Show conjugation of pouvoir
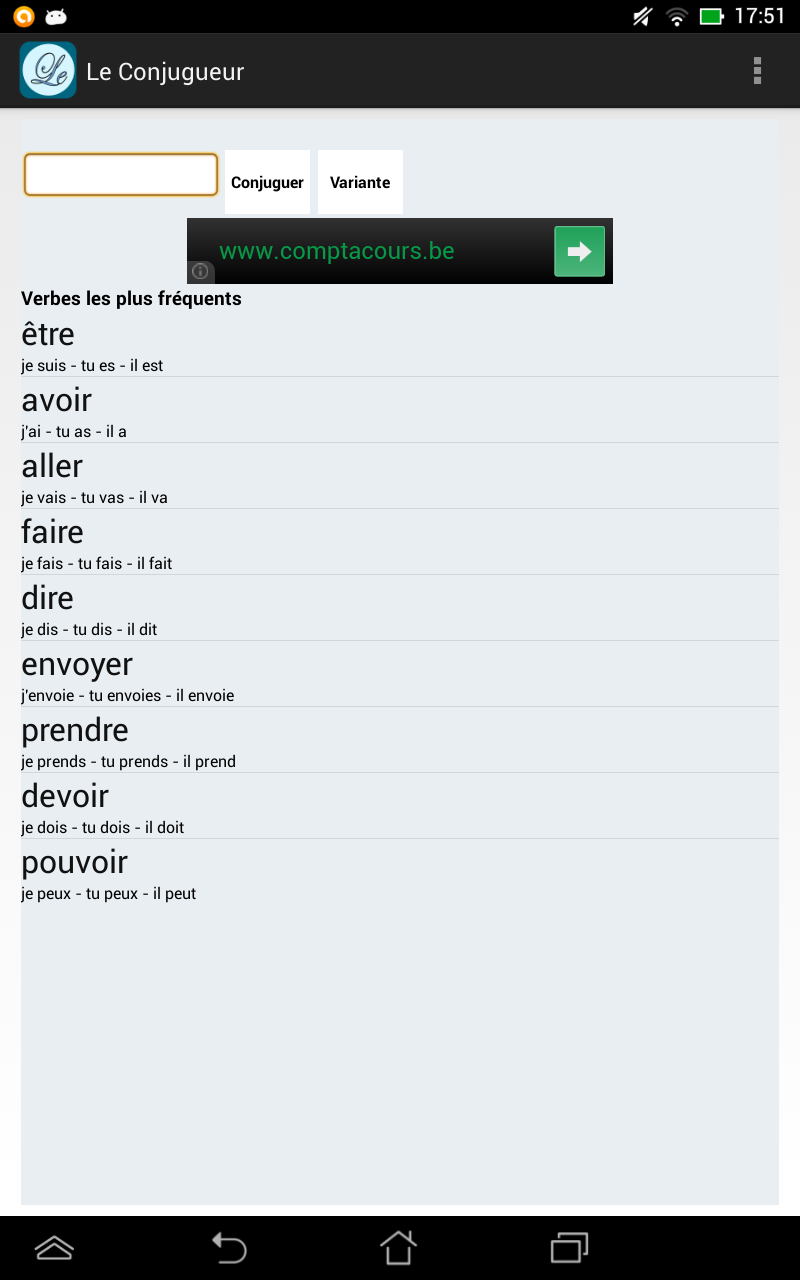 pos(400,872)
